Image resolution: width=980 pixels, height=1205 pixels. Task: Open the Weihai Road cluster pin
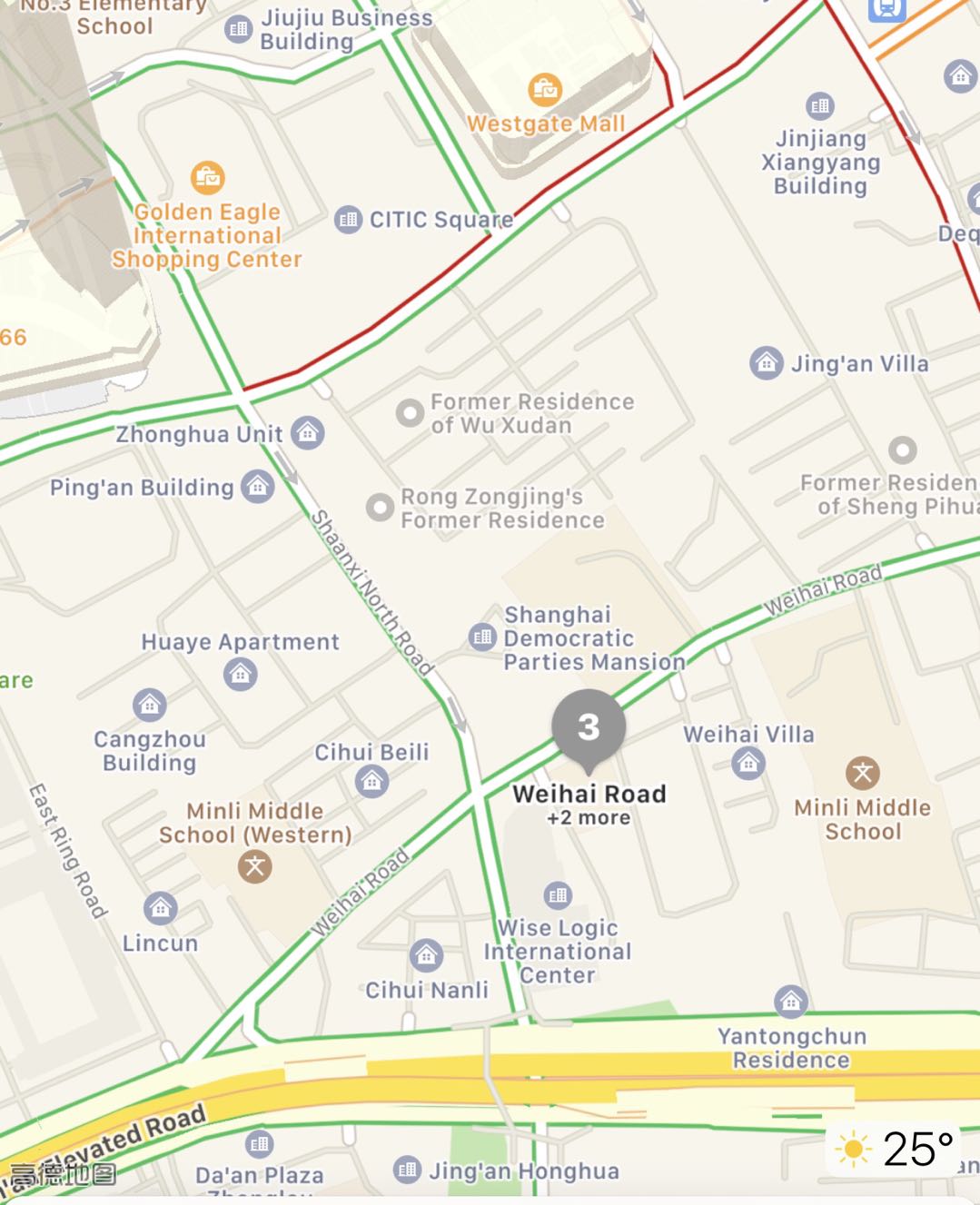point(589,727)
